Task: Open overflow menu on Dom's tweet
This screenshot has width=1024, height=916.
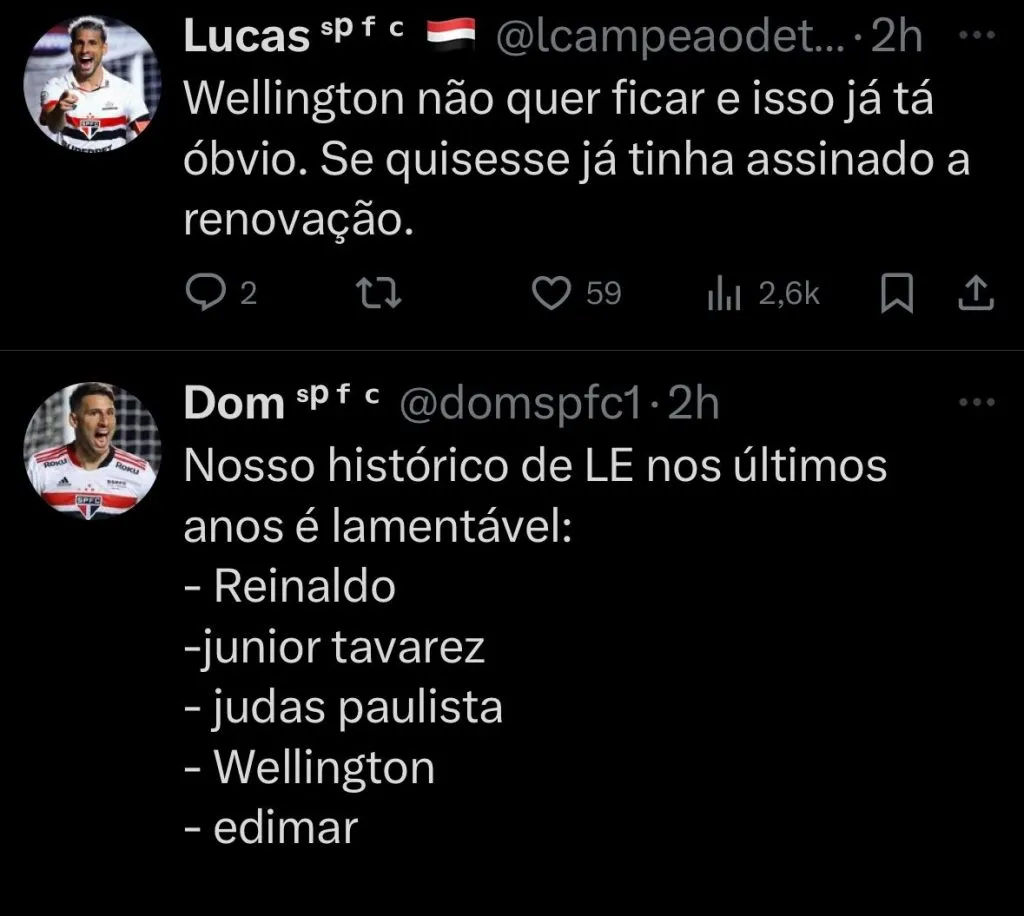Action: 977,402
